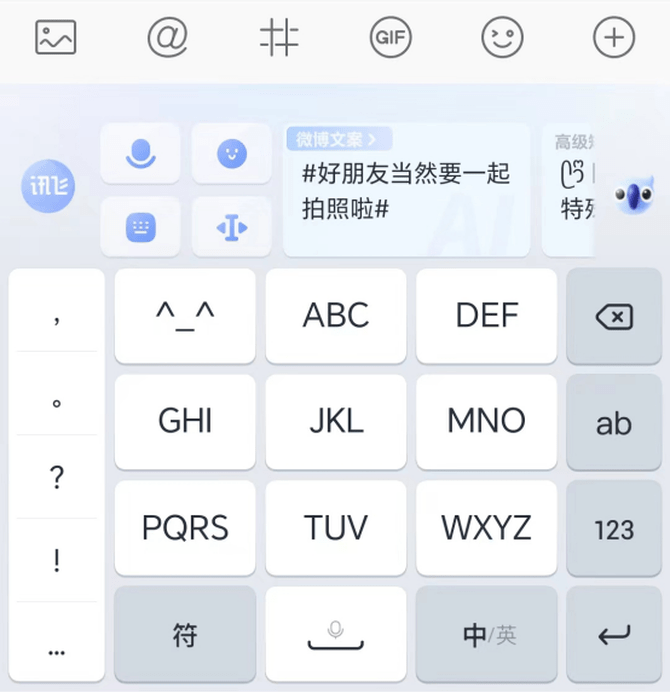Insert a hashtag topic

279,38
